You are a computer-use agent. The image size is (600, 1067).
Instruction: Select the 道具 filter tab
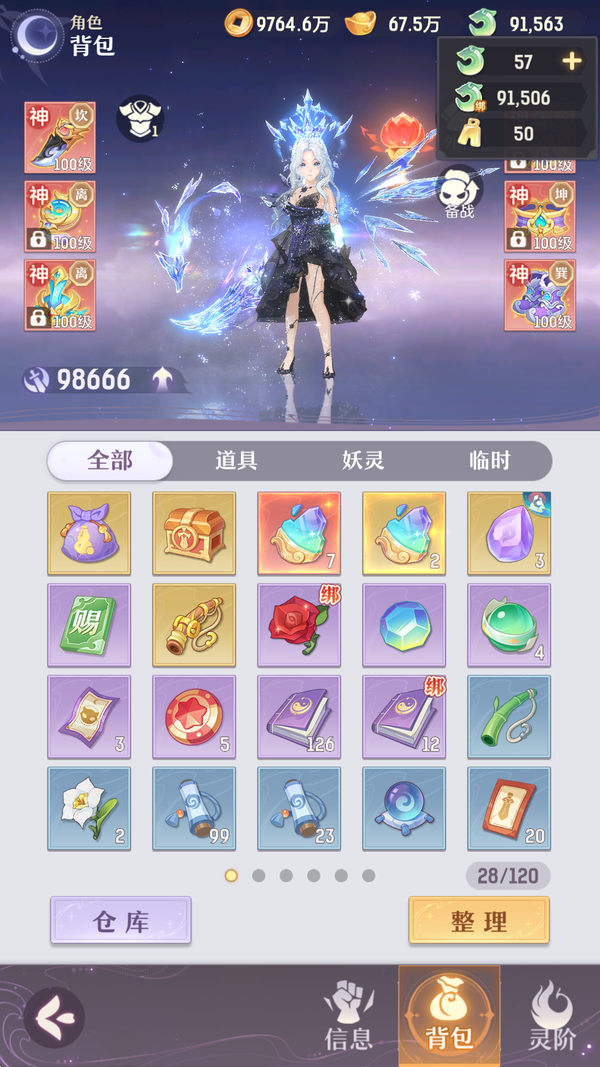[x=236, y=460]
